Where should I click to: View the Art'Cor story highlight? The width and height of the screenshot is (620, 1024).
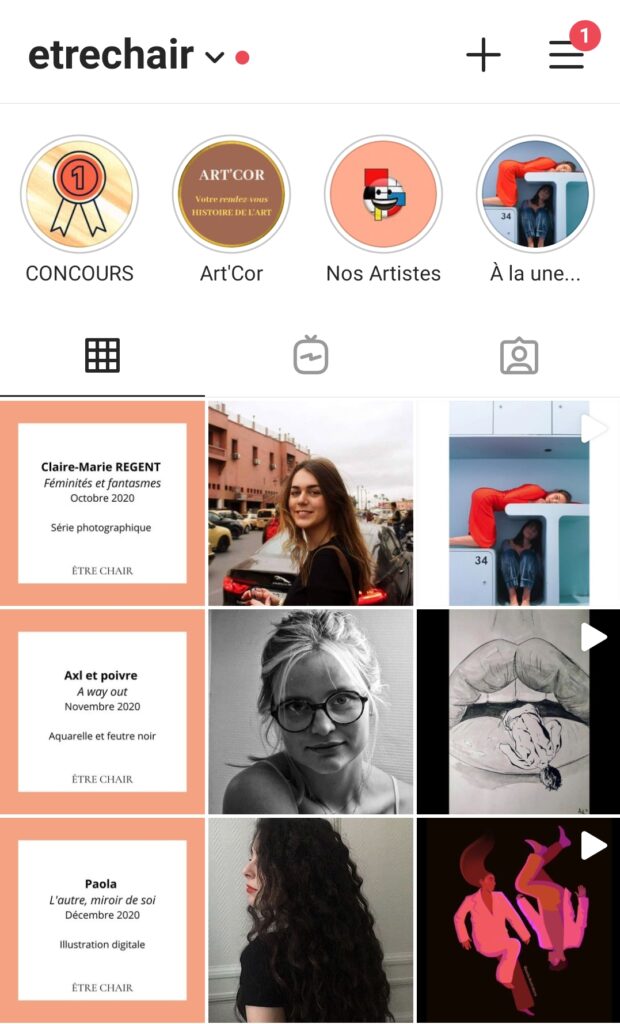coord(231,194)
